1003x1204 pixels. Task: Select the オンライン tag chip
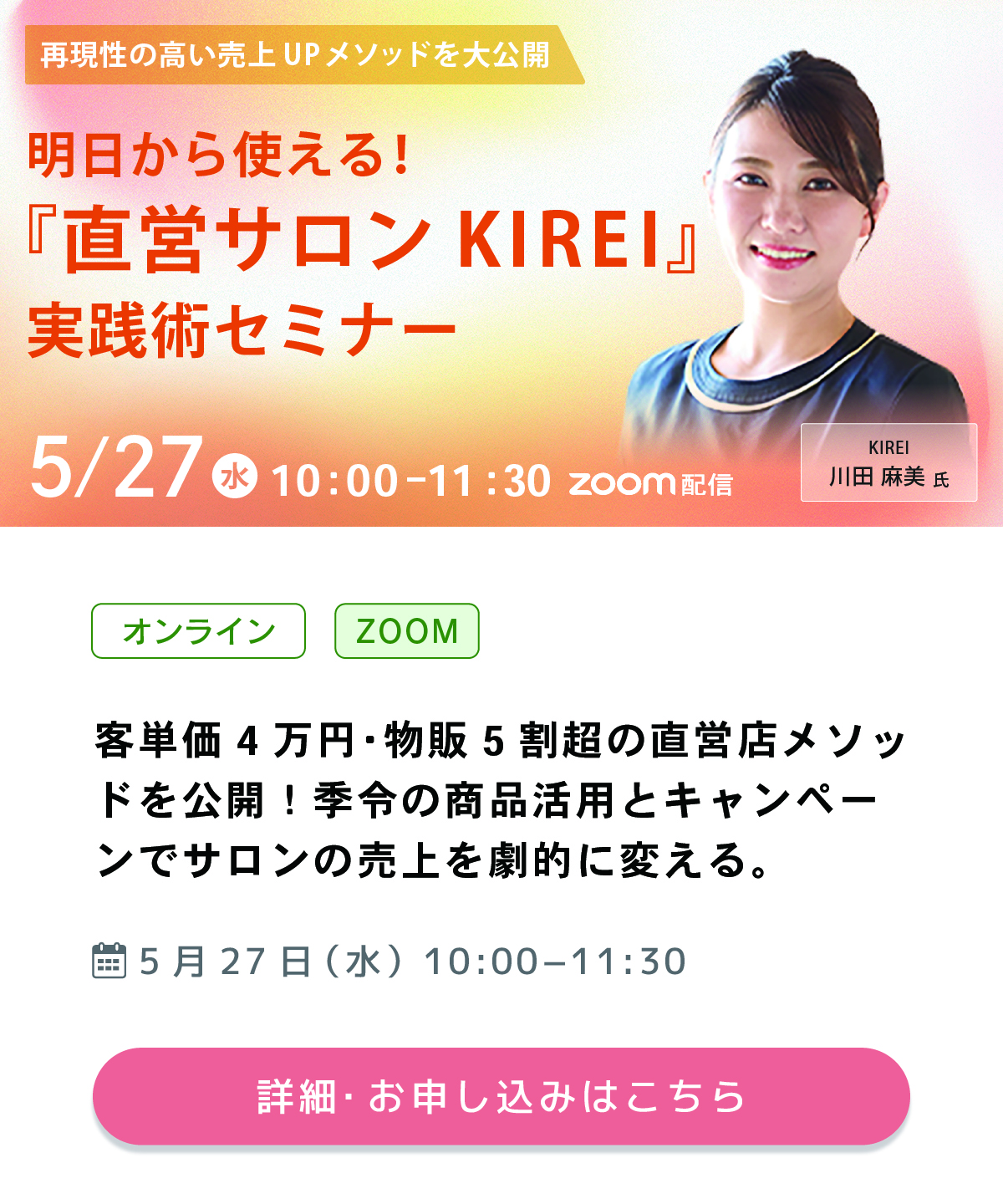[198, 631]
